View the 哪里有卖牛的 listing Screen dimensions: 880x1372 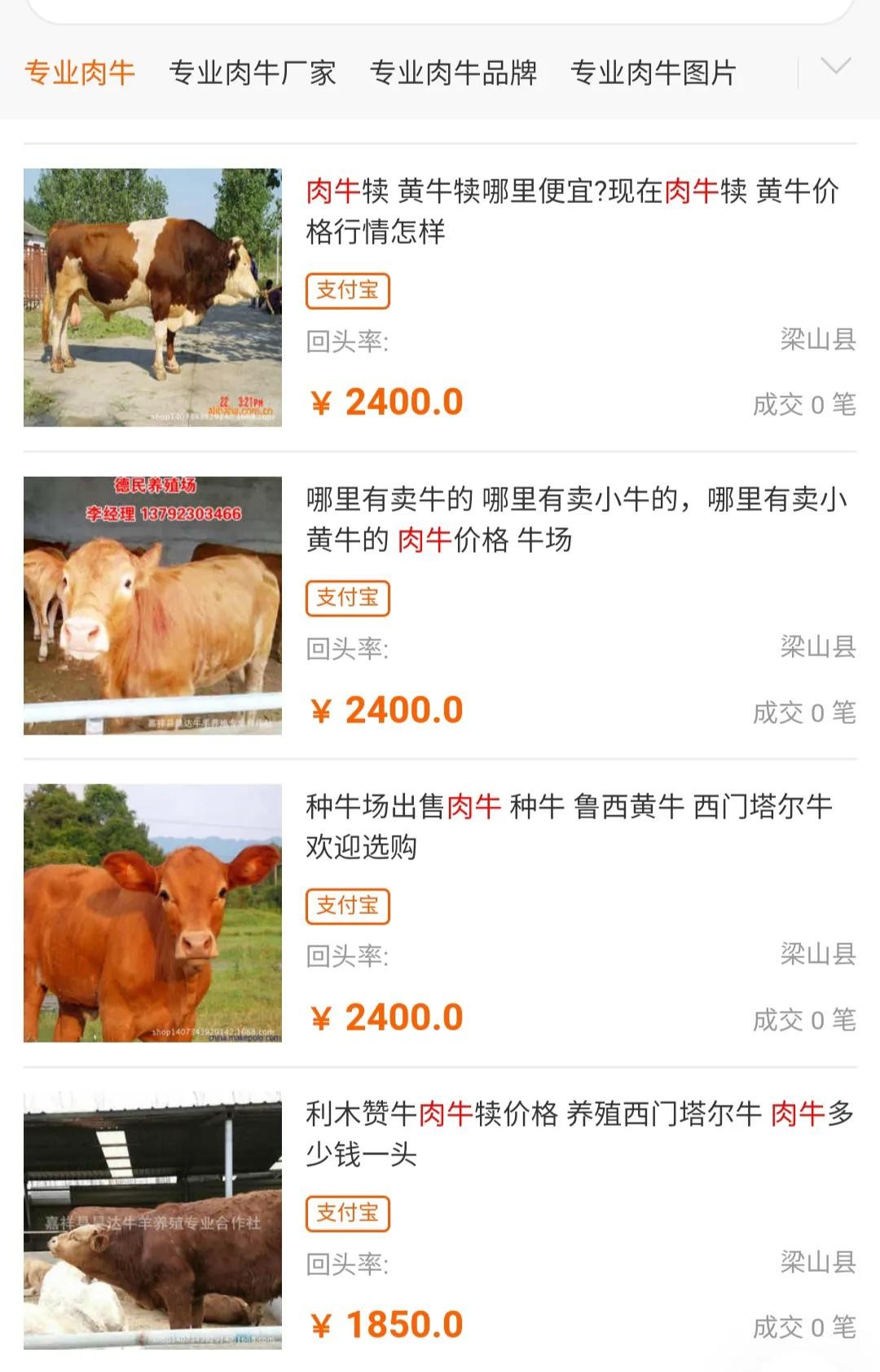[x=577, y=519]
